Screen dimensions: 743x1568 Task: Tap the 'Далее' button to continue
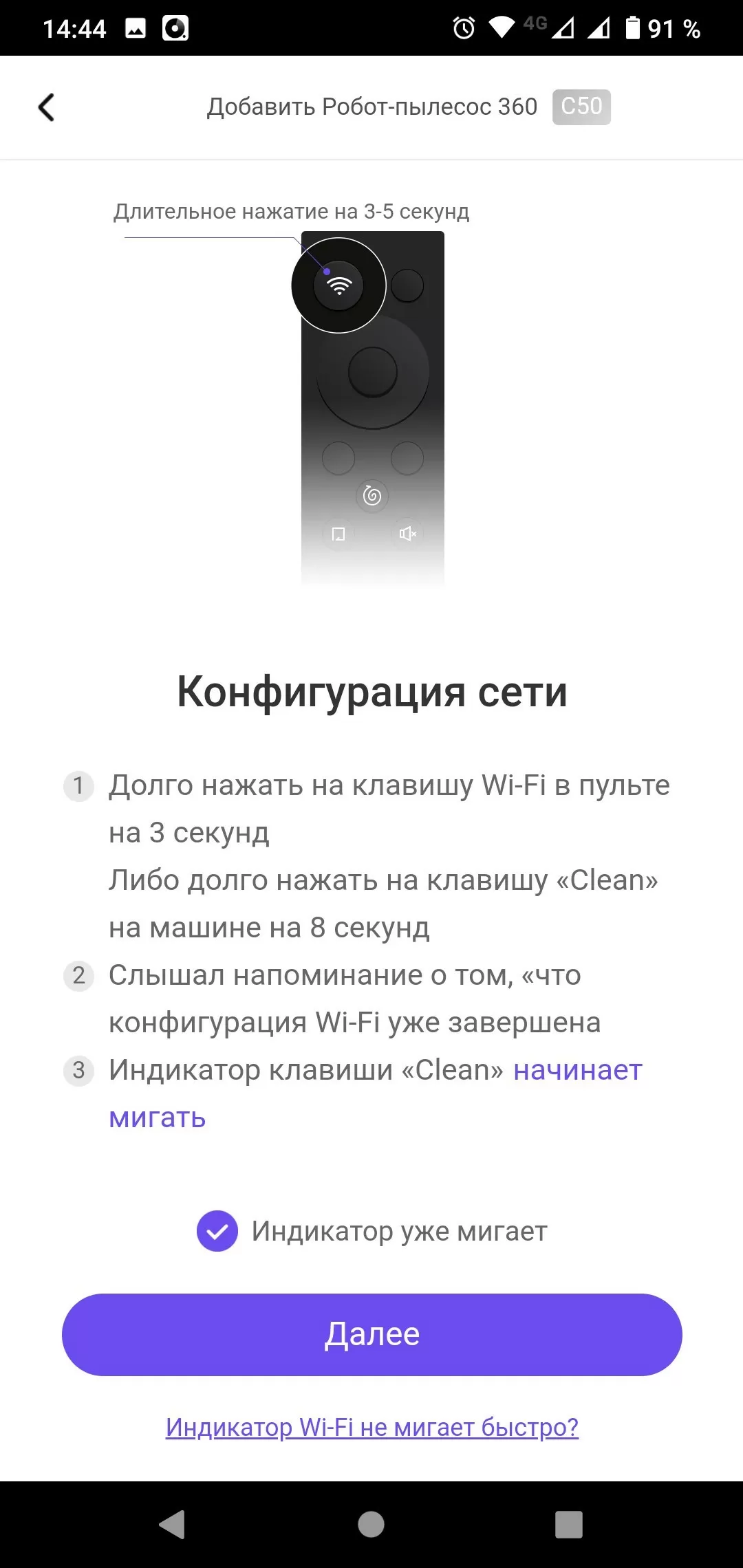[x=371, y=1335]
